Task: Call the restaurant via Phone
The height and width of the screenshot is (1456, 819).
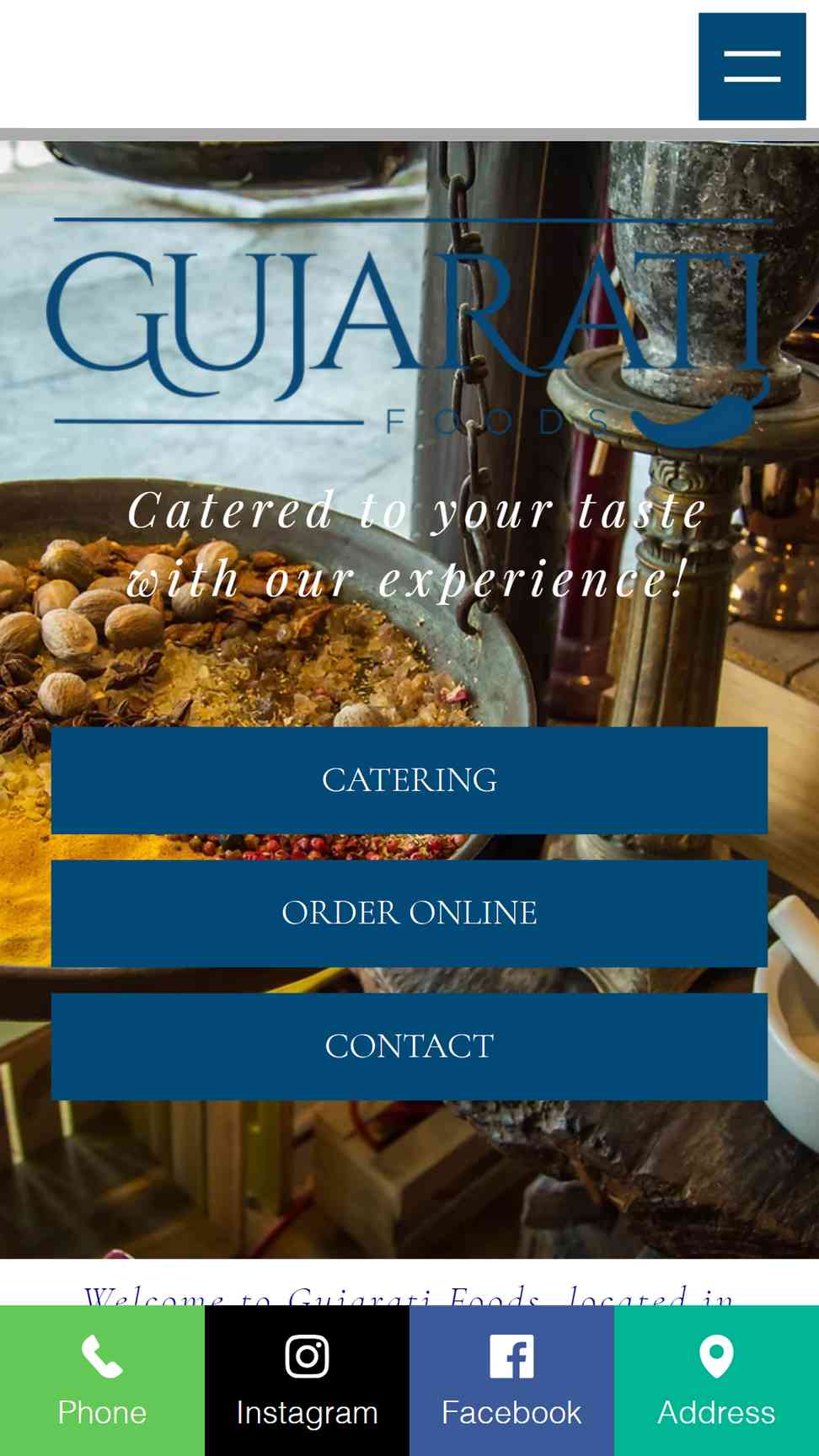Action: point(102,1380)
